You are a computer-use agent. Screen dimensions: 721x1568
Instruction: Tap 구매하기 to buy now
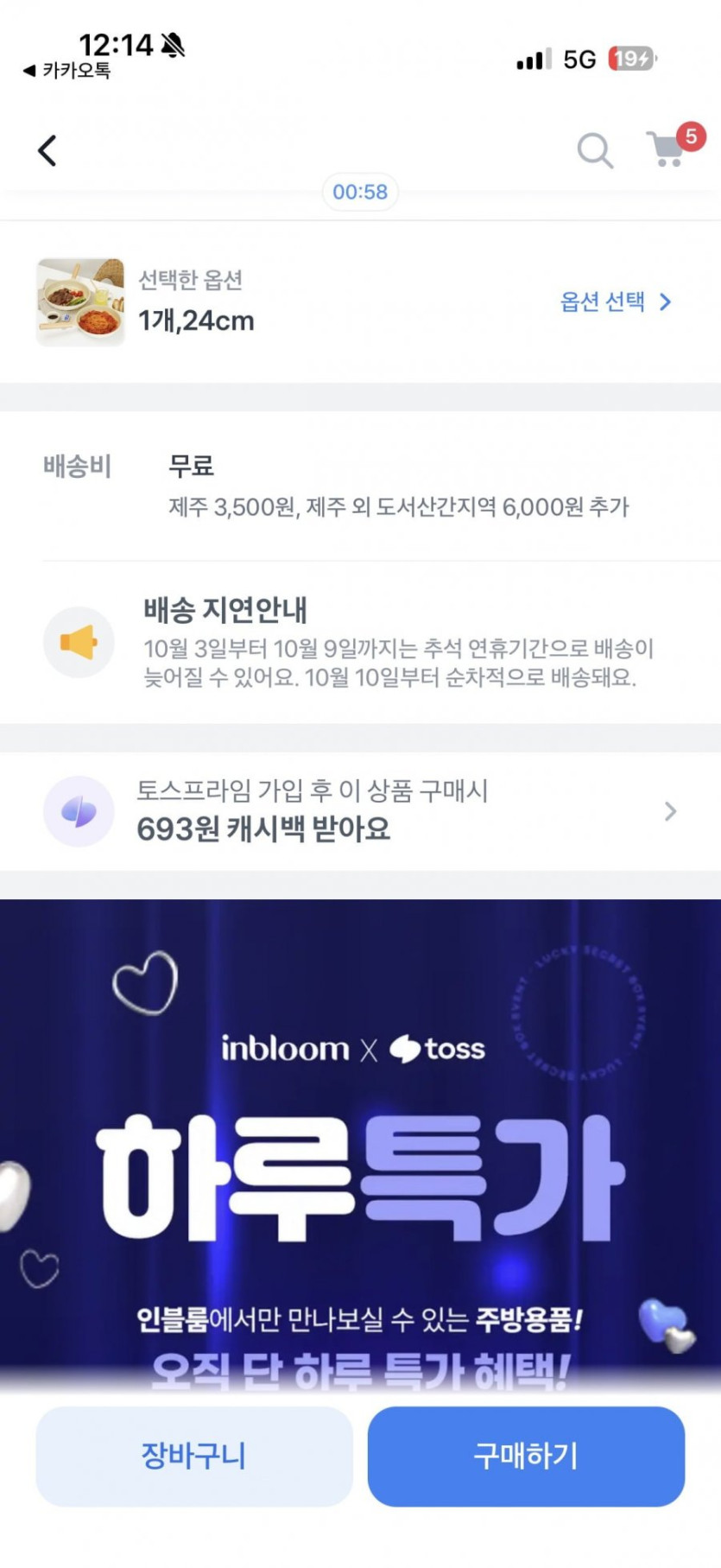[526, 1456]
